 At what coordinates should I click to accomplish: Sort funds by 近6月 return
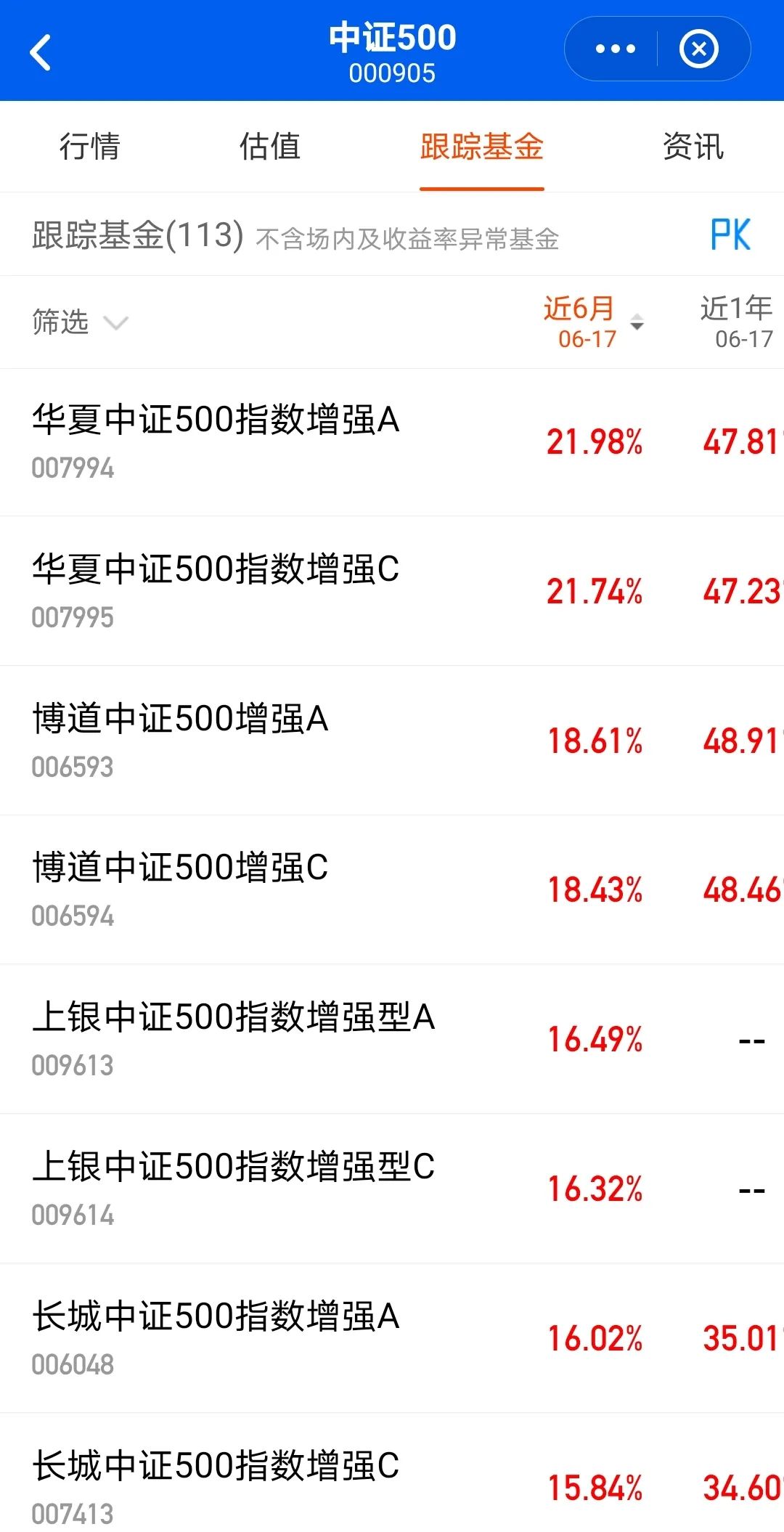[x=593, y=322]
